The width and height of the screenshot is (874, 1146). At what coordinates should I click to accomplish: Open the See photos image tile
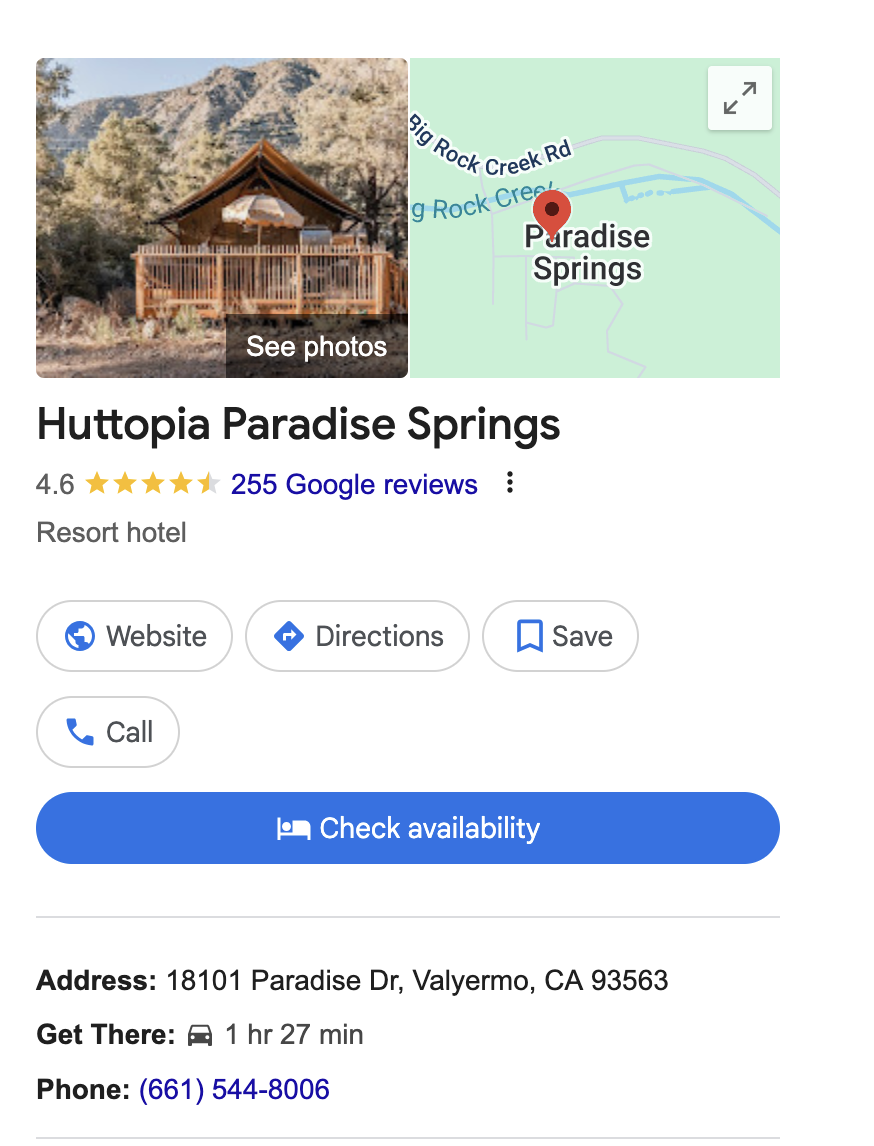(222, 218)
